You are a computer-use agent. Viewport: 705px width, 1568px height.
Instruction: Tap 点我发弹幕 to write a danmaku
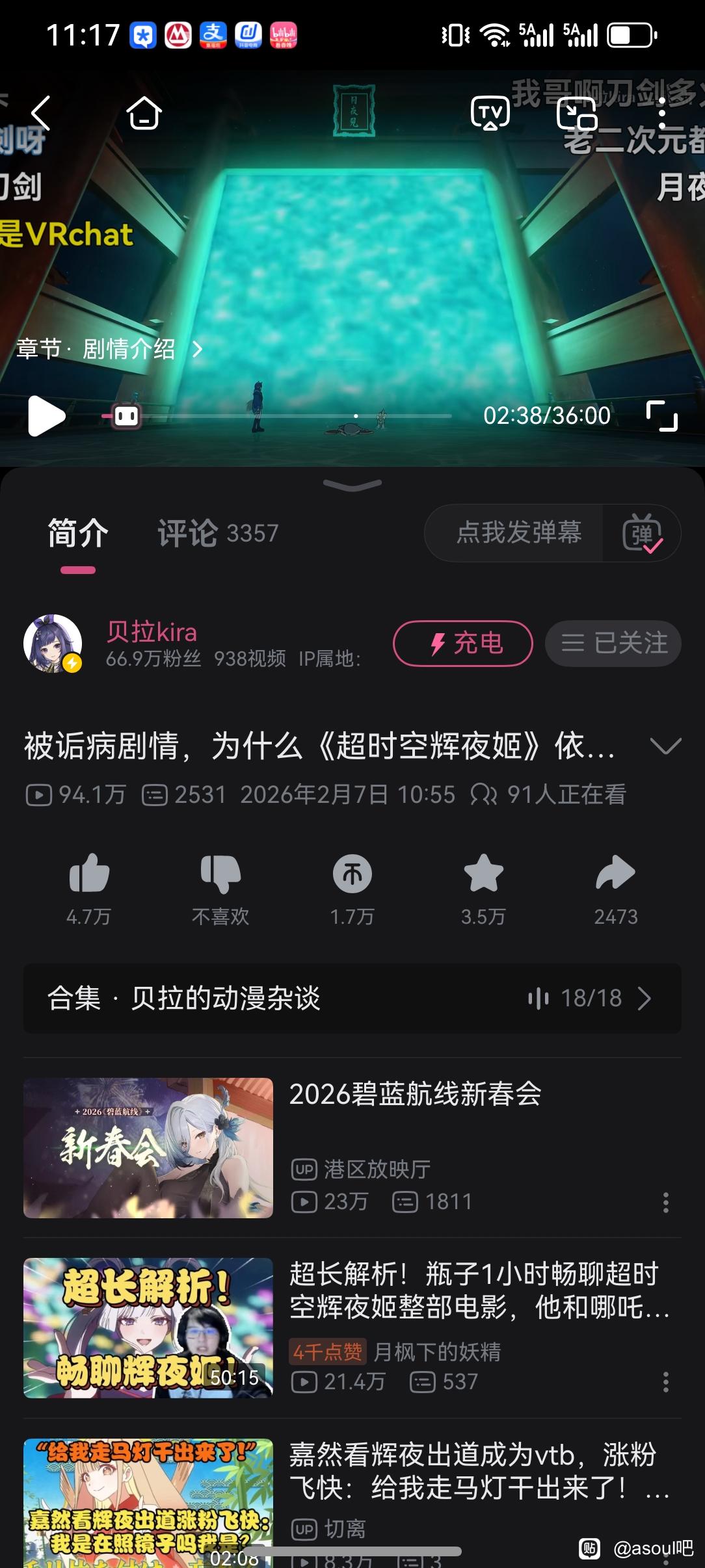coord(518,533)
